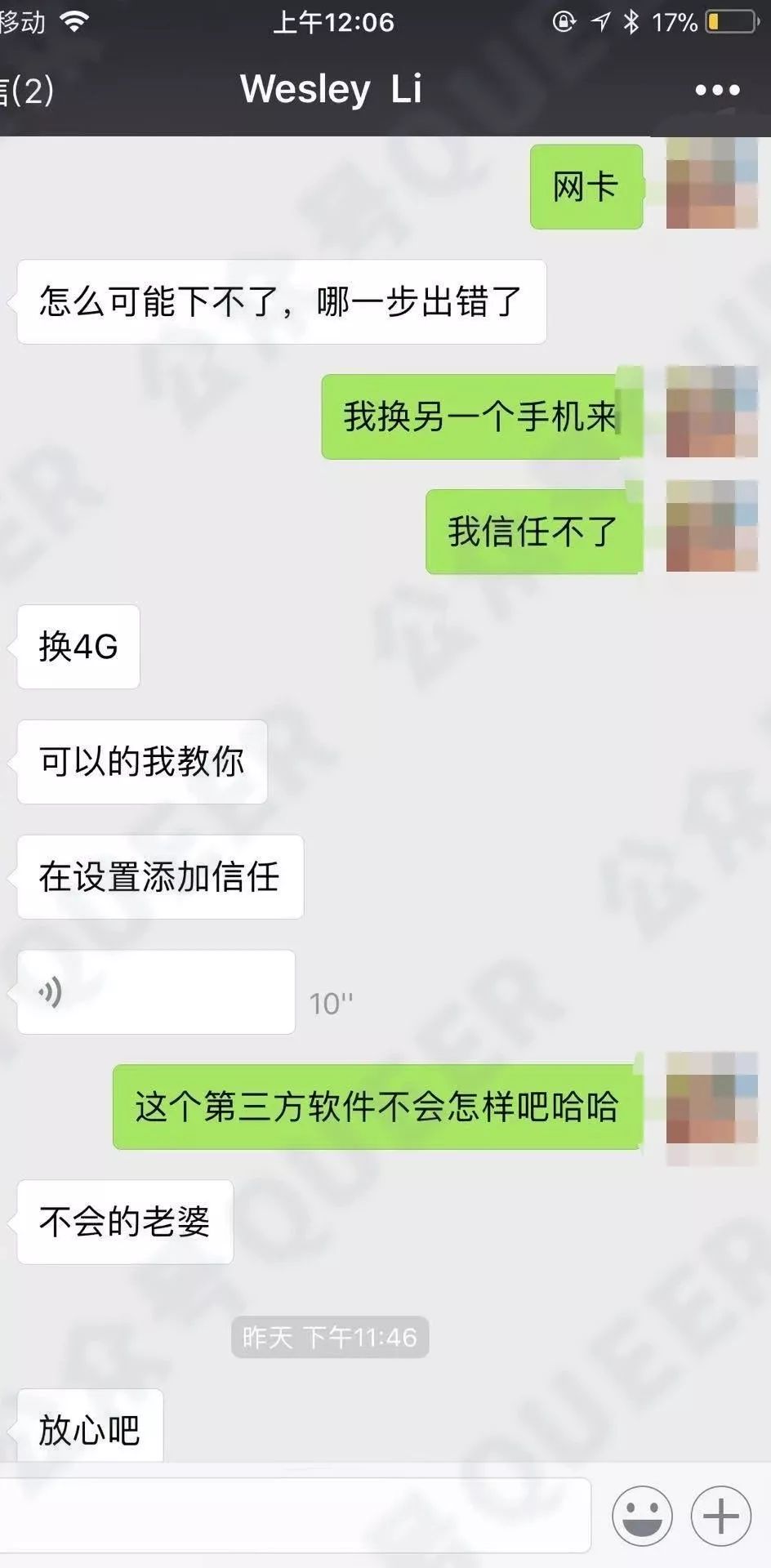Tap the message input field

(x=294, y=1516)
